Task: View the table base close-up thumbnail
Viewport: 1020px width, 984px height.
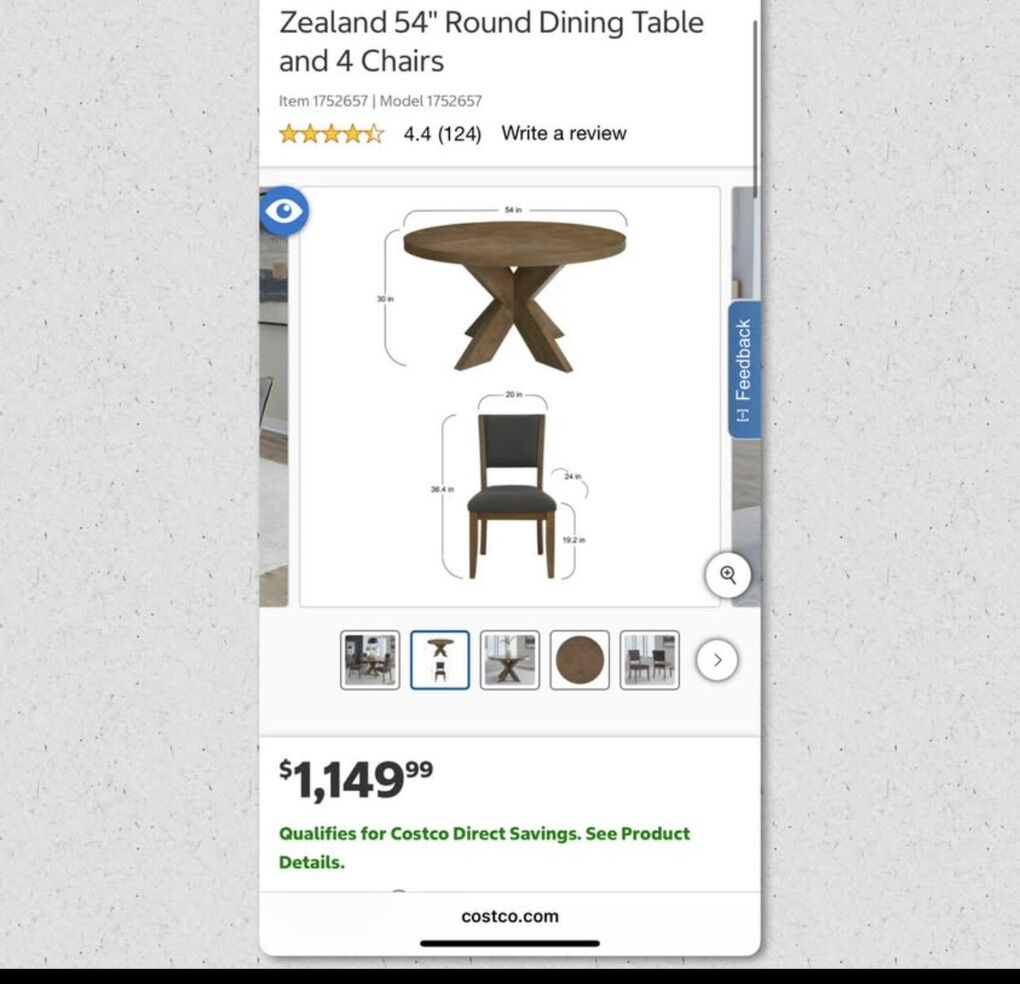Action: pyautogui.click(x=510, y=660)
